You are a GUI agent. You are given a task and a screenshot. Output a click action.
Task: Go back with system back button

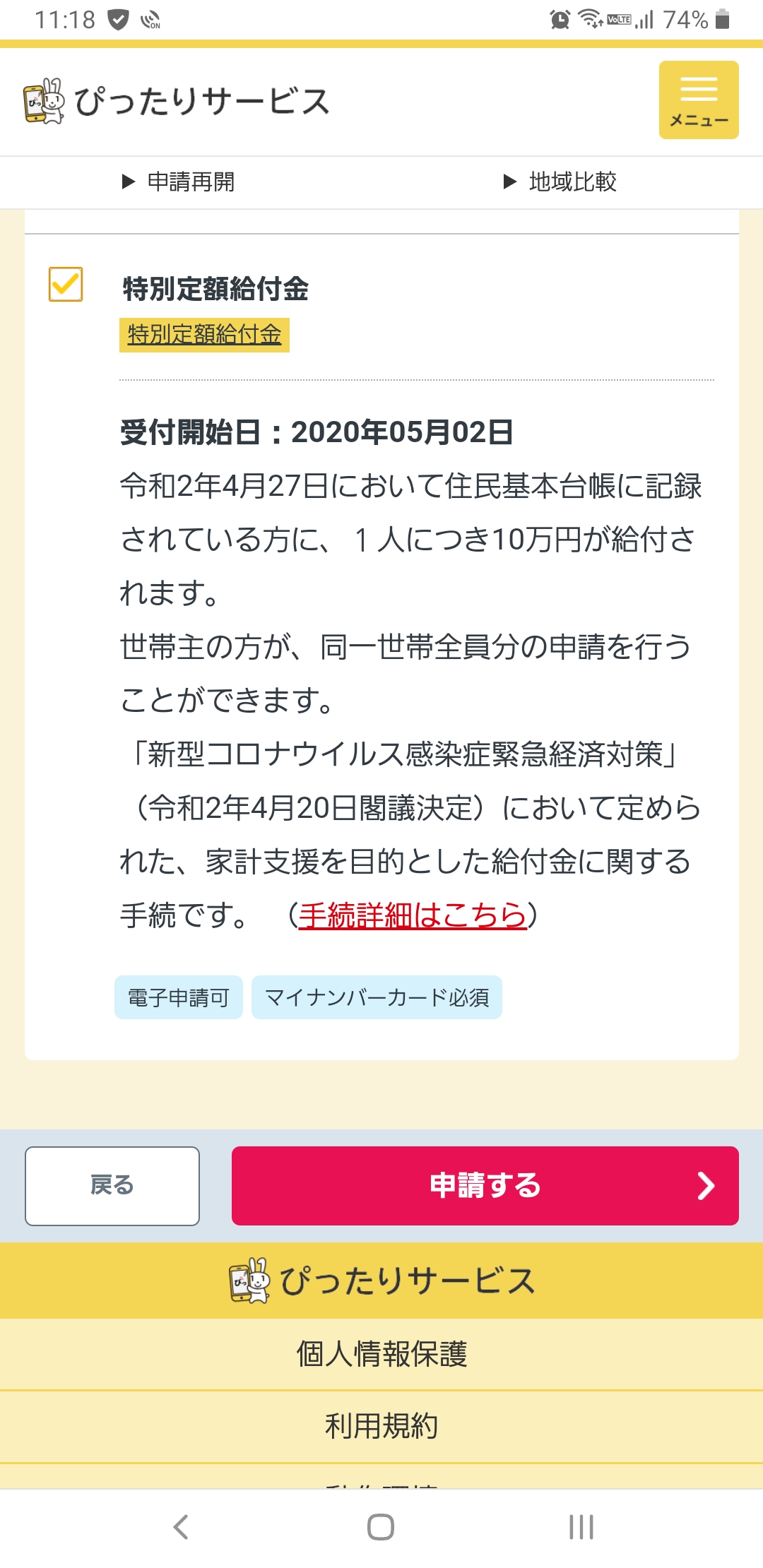pyautogui.click(x=181, y=1526)
